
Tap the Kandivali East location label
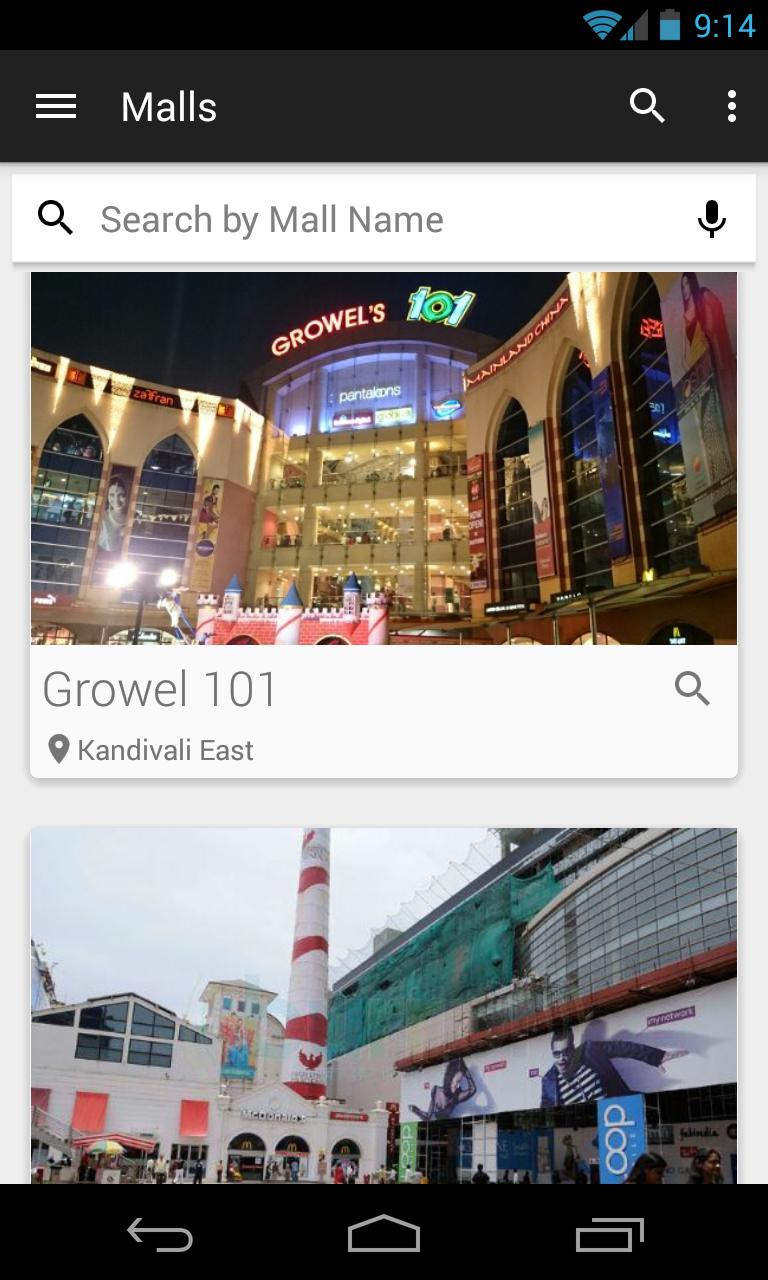point(165,749)
